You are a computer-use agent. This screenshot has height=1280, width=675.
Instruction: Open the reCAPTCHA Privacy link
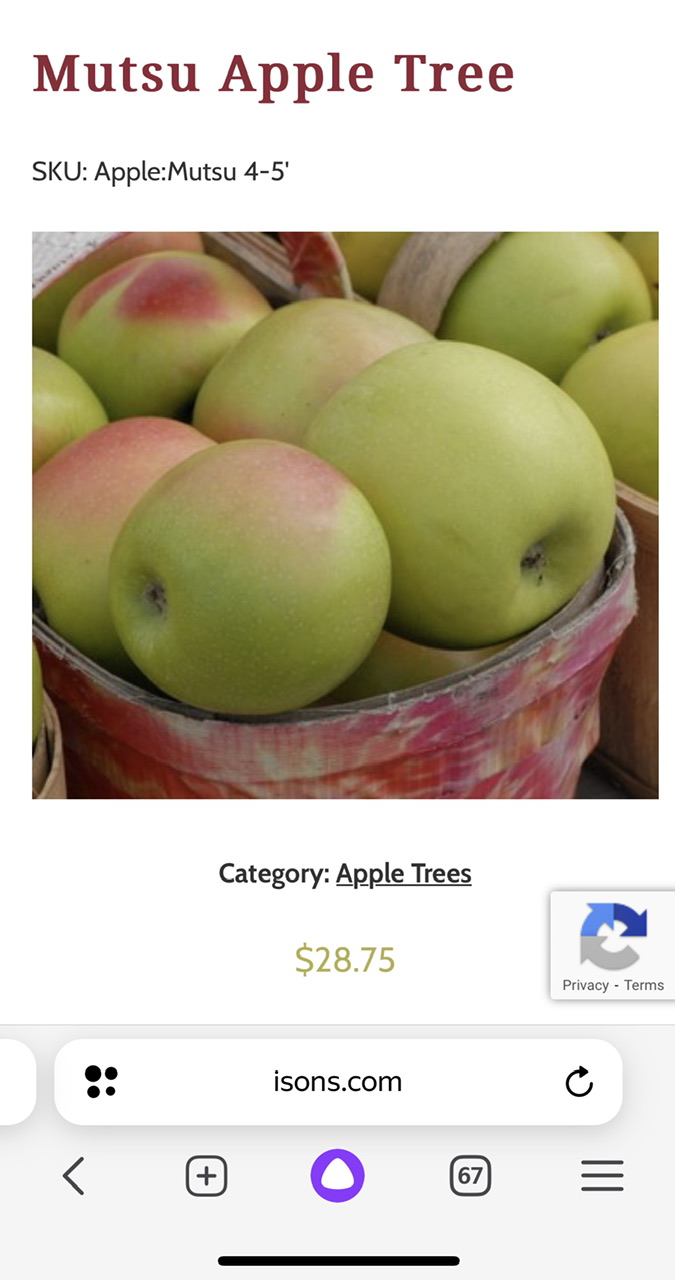(x=585, y=985)
